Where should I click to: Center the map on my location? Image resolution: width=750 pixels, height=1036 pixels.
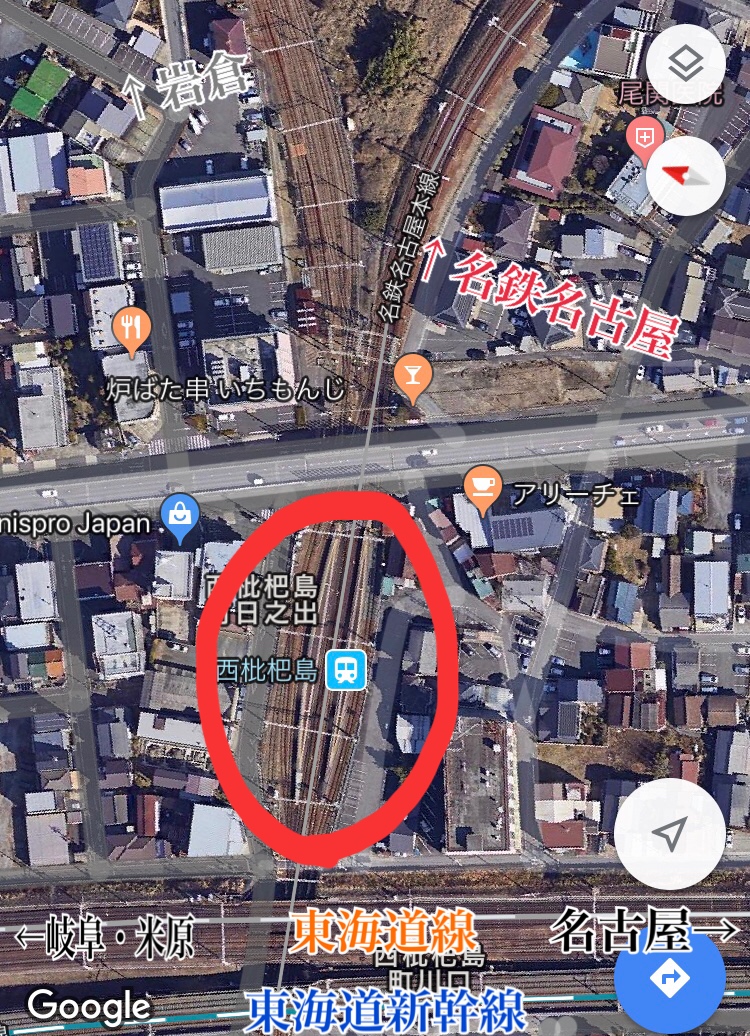coord(669,833)
